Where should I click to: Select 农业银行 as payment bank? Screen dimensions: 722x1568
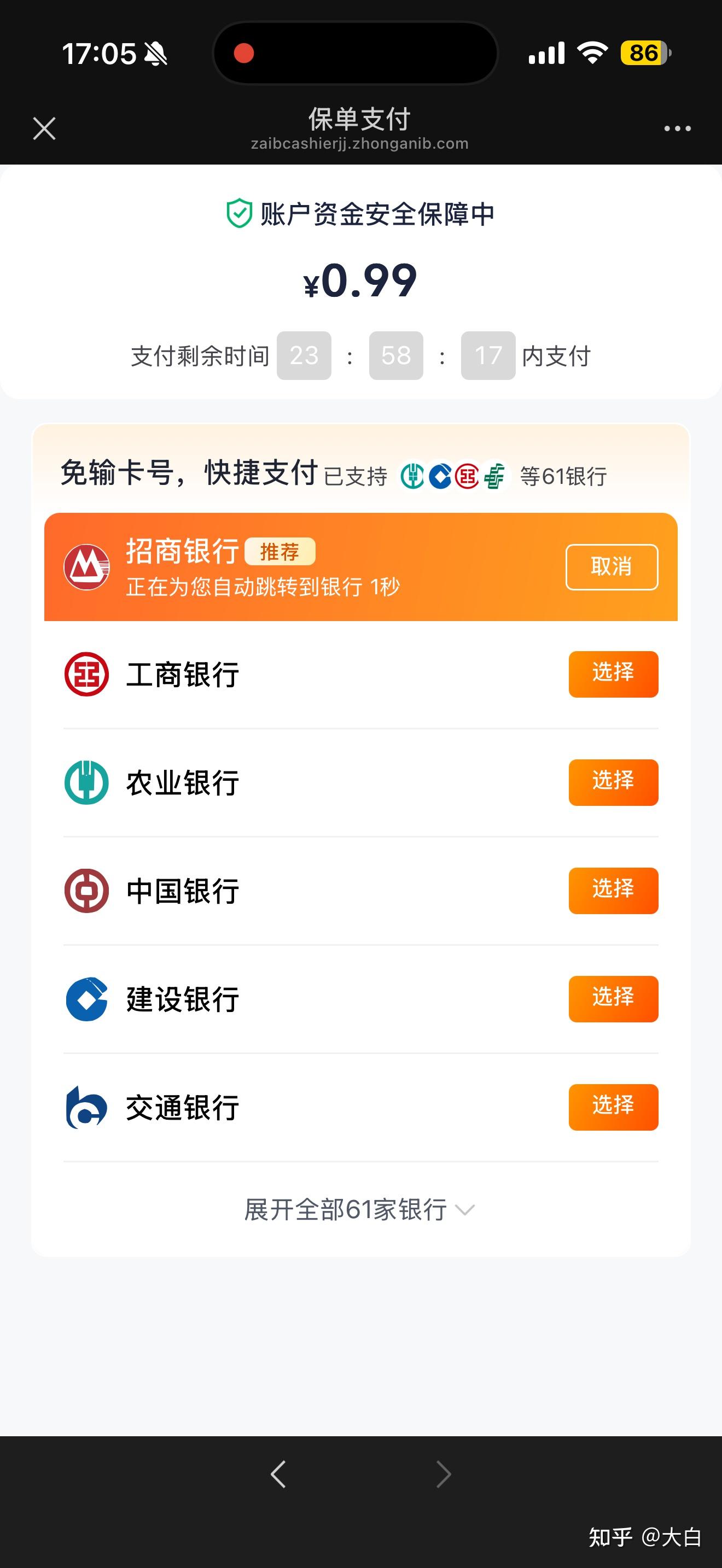(613, 783)
